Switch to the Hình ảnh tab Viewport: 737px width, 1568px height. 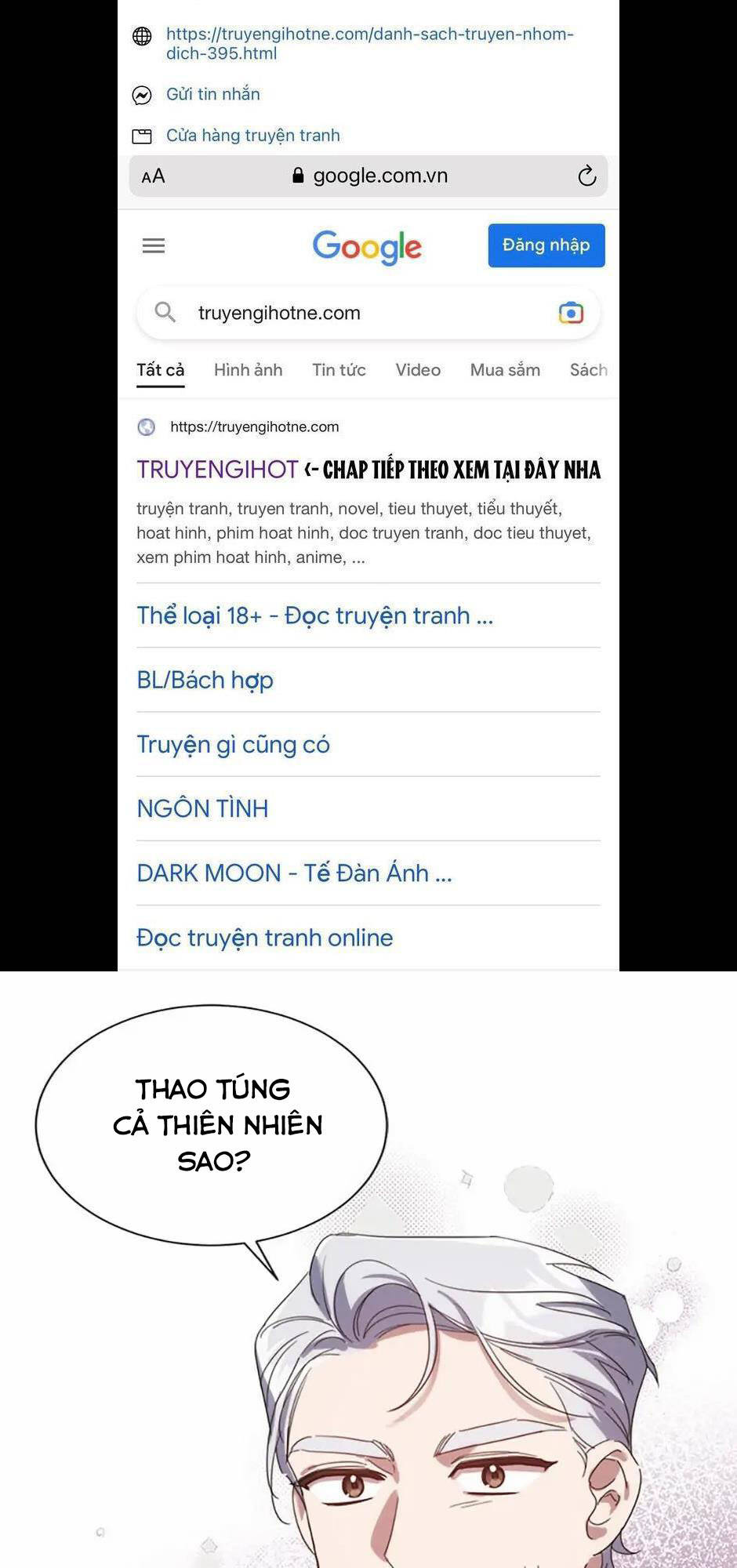pyautogui.click(x=248, y=369)
